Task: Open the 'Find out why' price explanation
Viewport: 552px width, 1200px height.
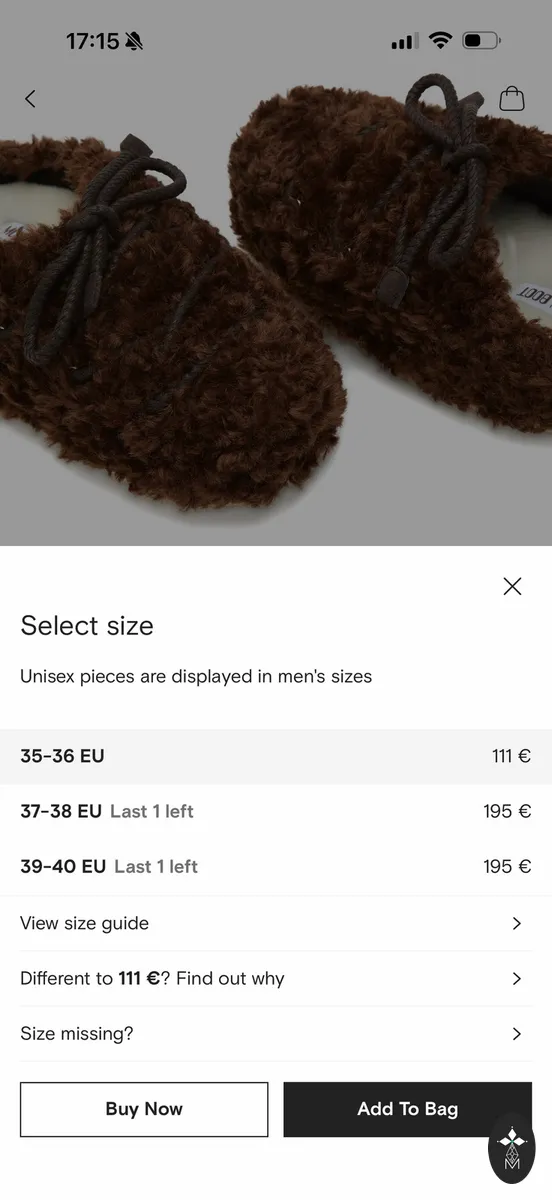Action: click(x=276, y=978)
